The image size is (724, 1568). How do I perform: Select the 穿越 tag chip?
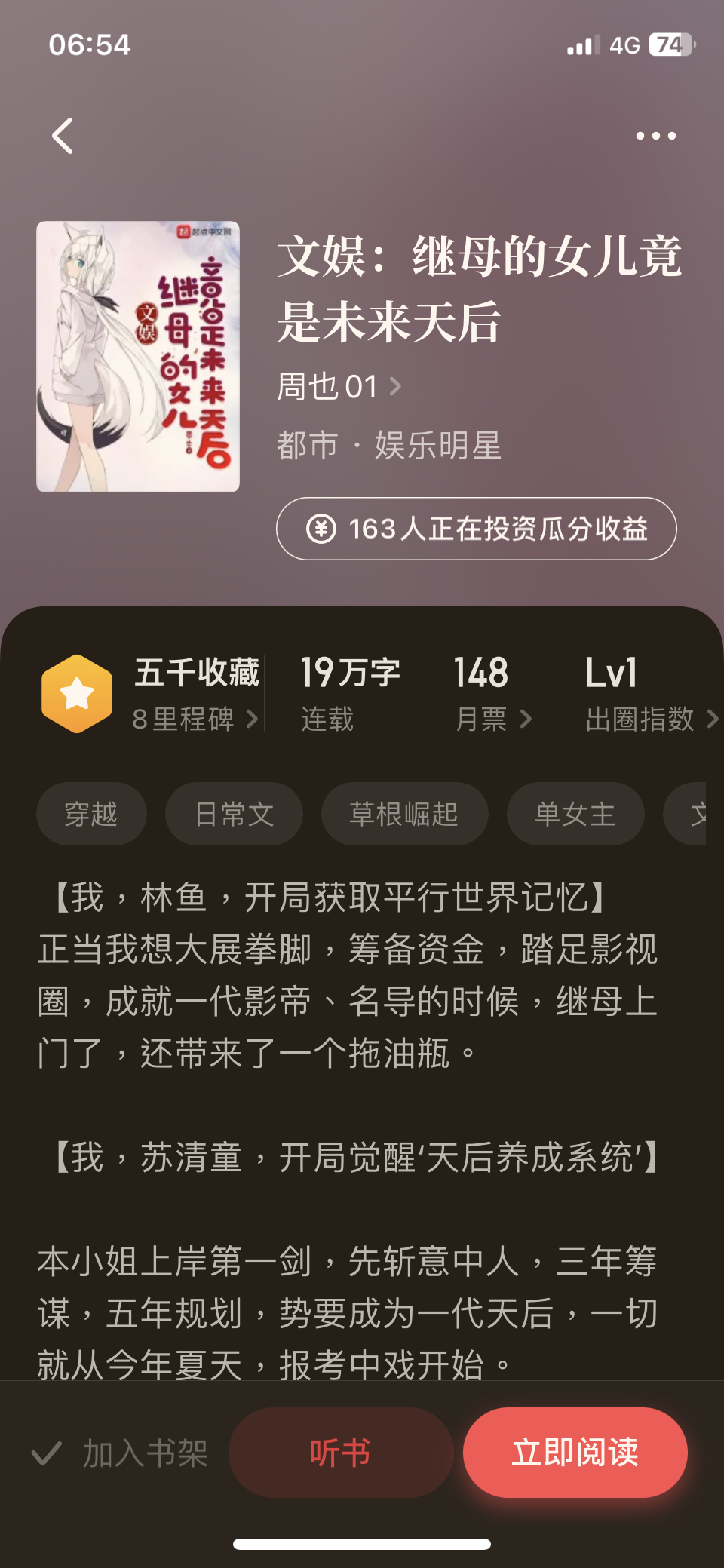(91, 814)
